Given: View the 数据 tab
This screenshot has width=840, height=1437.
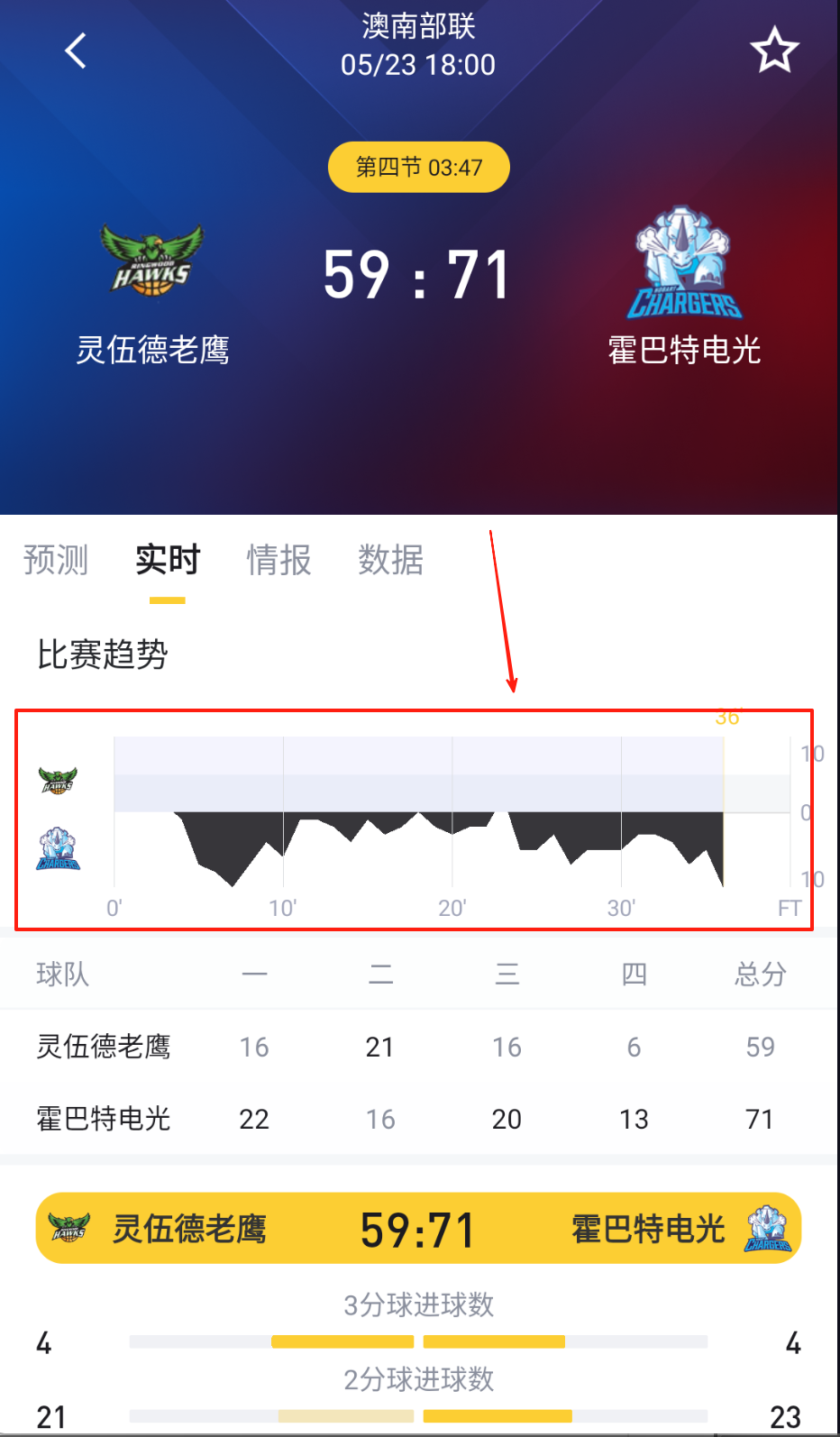Looking at the screenshot, I should pos(391,560).
